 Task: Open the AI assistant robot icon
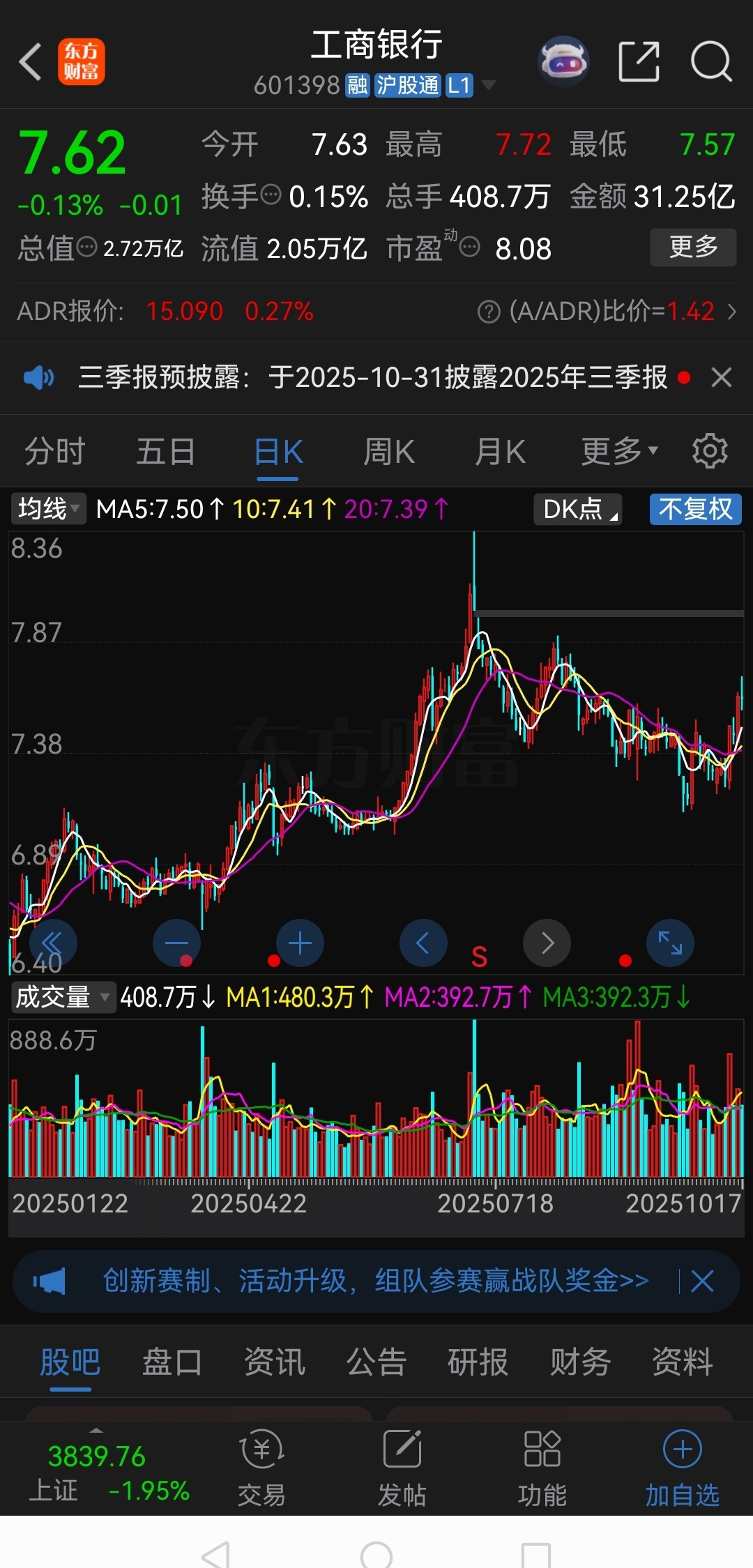(564, 62)
